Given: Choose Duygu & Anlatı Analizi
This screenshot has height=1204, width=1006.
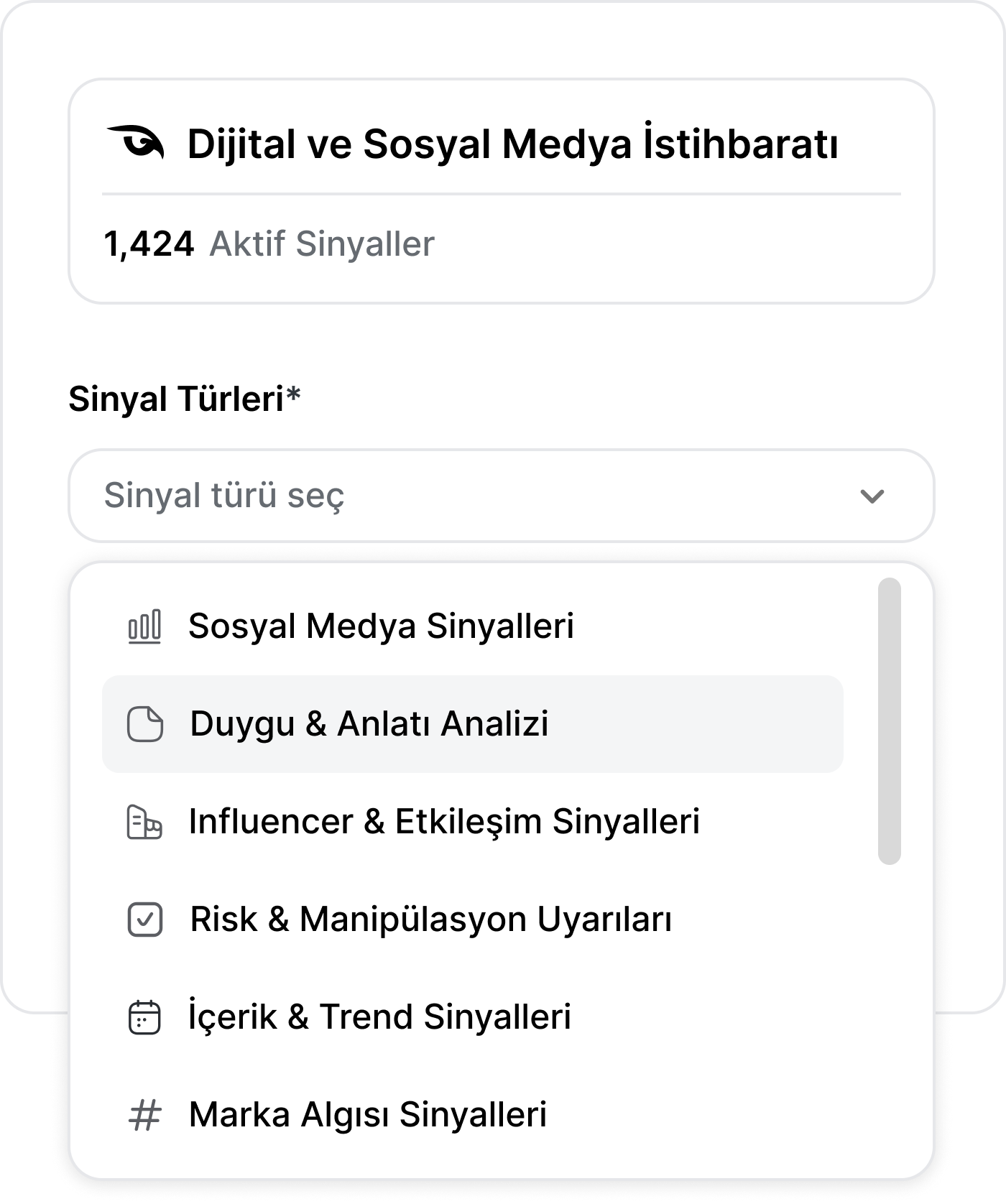Looking at the screenshot, I should pos(369,723).
